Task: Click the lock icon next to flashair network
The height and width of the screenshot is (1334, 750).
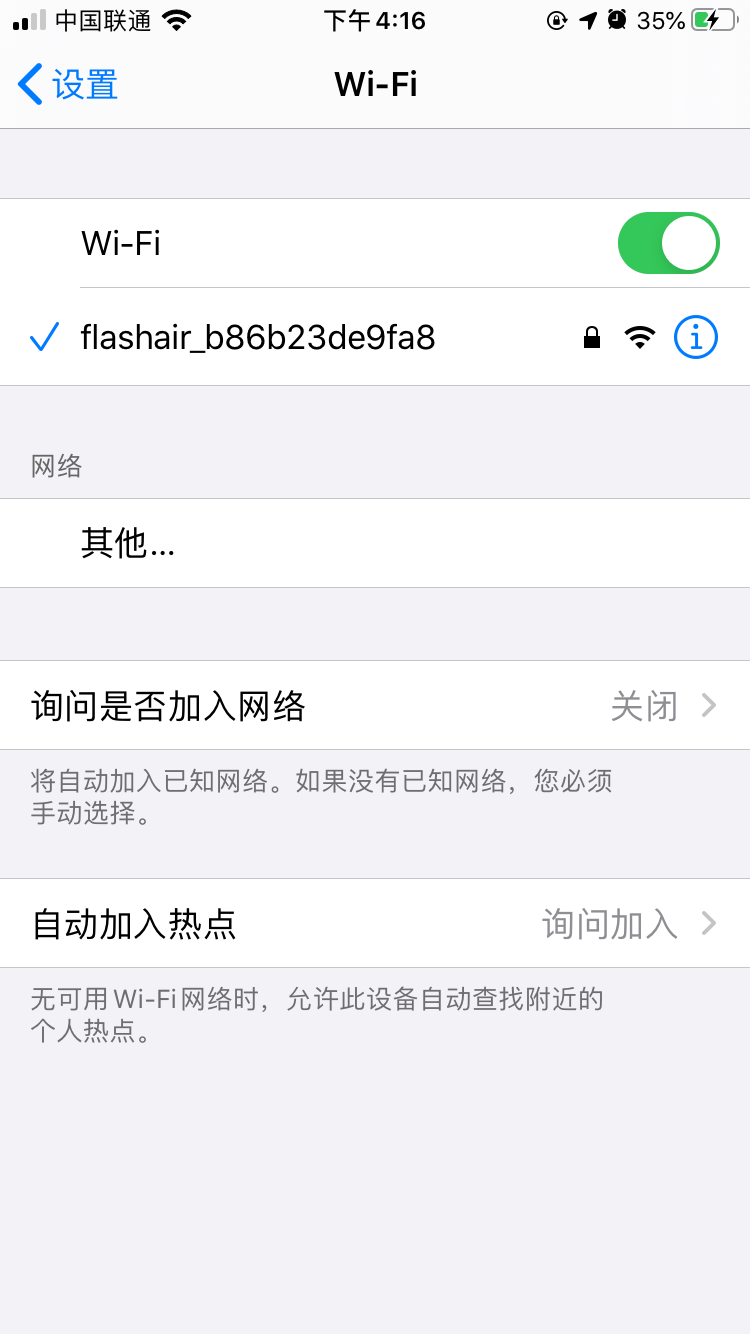Action: (x=591, y=337)
